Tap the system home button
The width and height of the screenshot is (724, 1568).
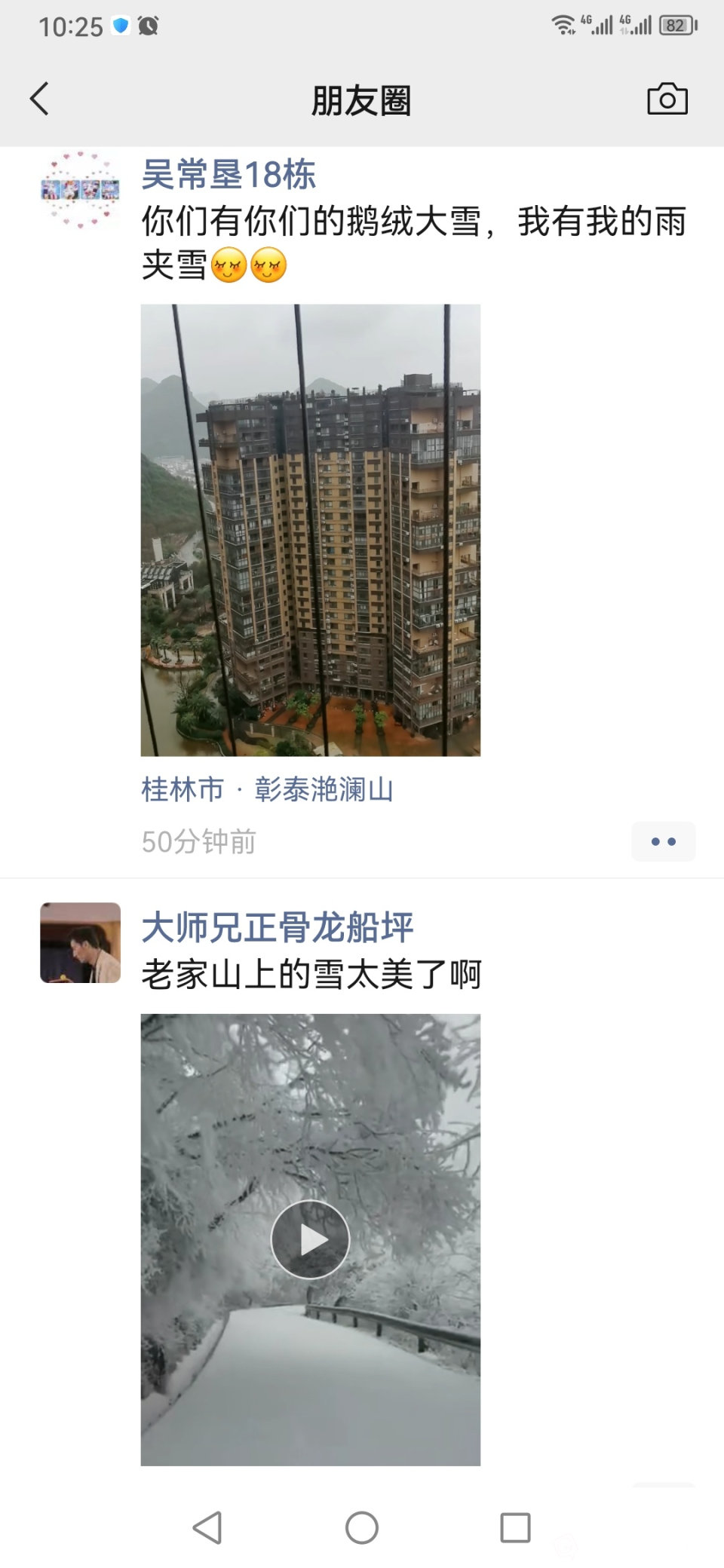coord(362,1528)
